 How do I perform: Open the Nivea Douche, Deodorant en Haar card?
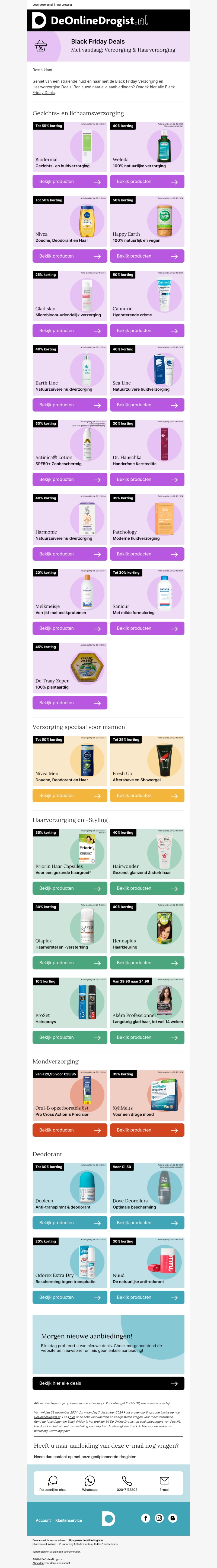[x=69, y=220]
